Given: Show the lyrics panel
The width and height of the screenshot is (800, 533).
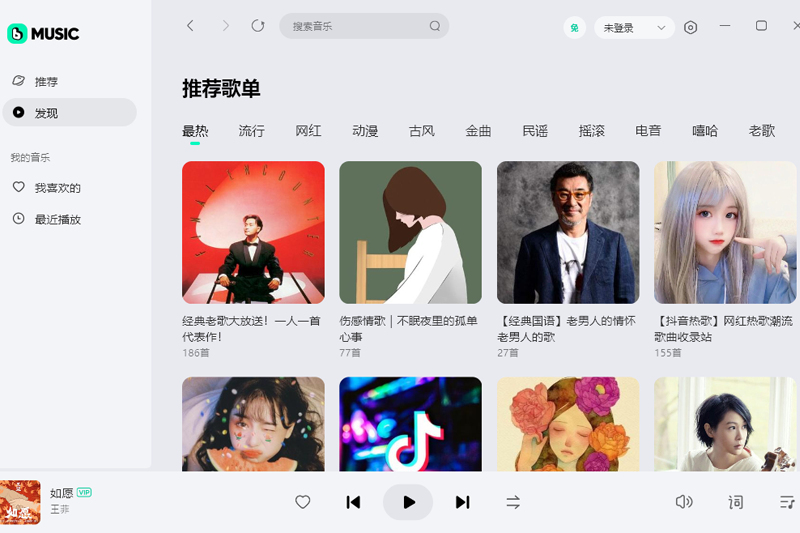Looking at the screenshot, I should pyautogui.click(x=736, y=502).
